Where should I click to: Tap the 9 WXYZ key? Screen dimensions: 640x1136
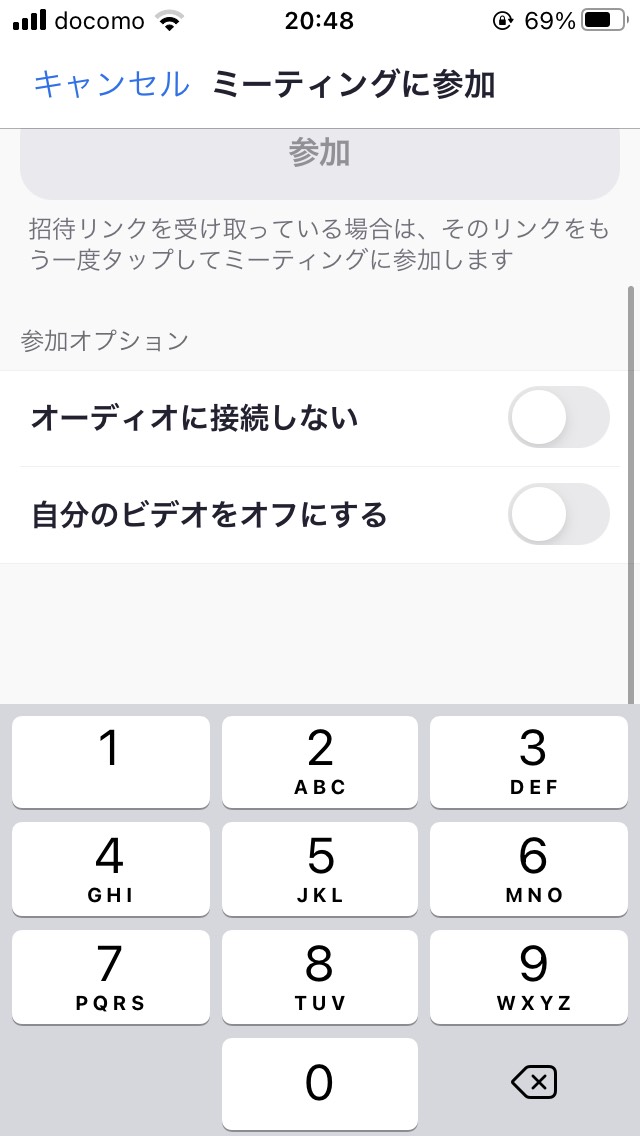(529, 977)
